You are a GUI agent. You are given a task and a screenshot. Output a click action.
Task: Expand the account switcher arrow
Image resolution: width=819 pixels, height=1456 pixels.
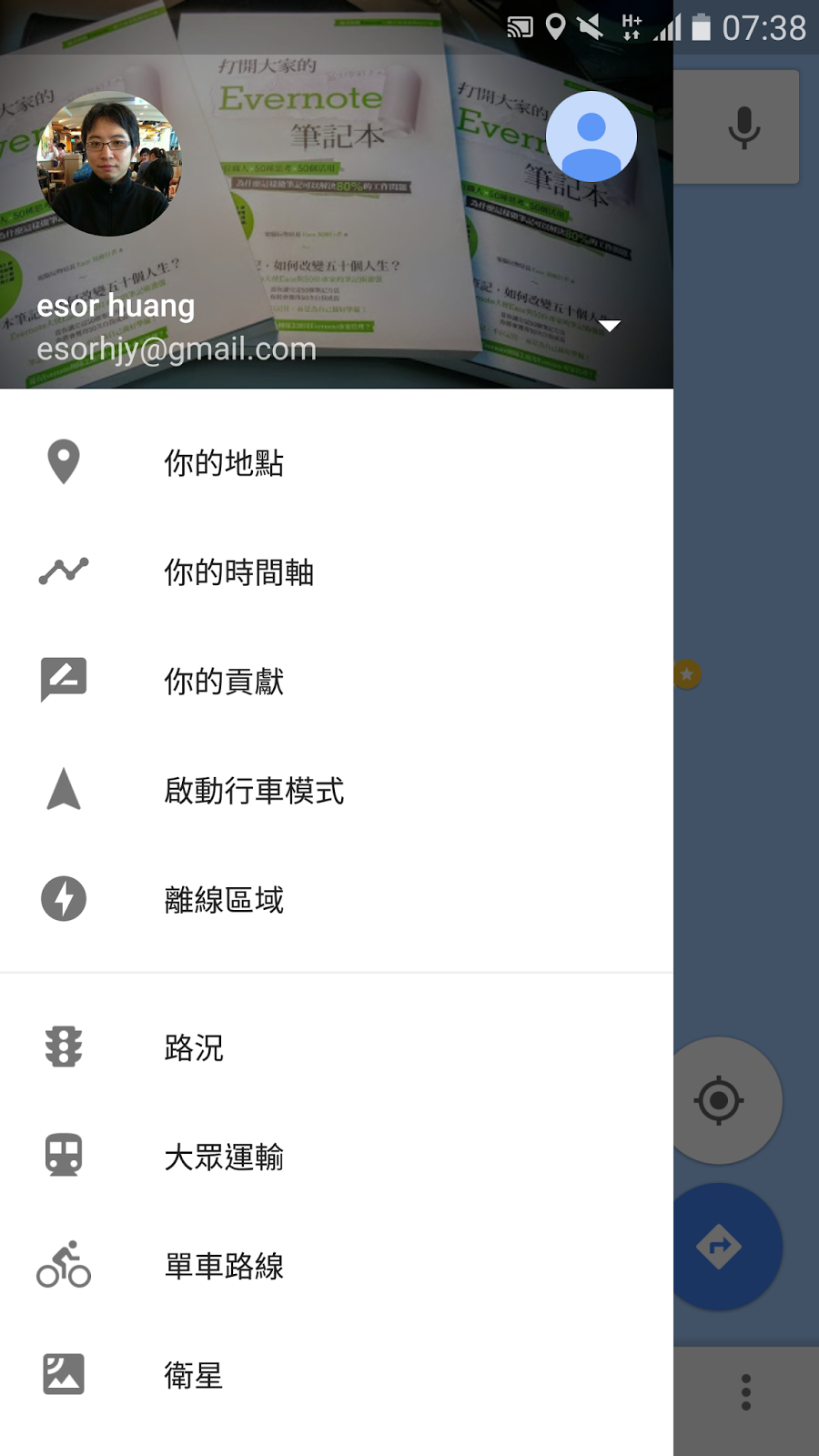[610, 326]
